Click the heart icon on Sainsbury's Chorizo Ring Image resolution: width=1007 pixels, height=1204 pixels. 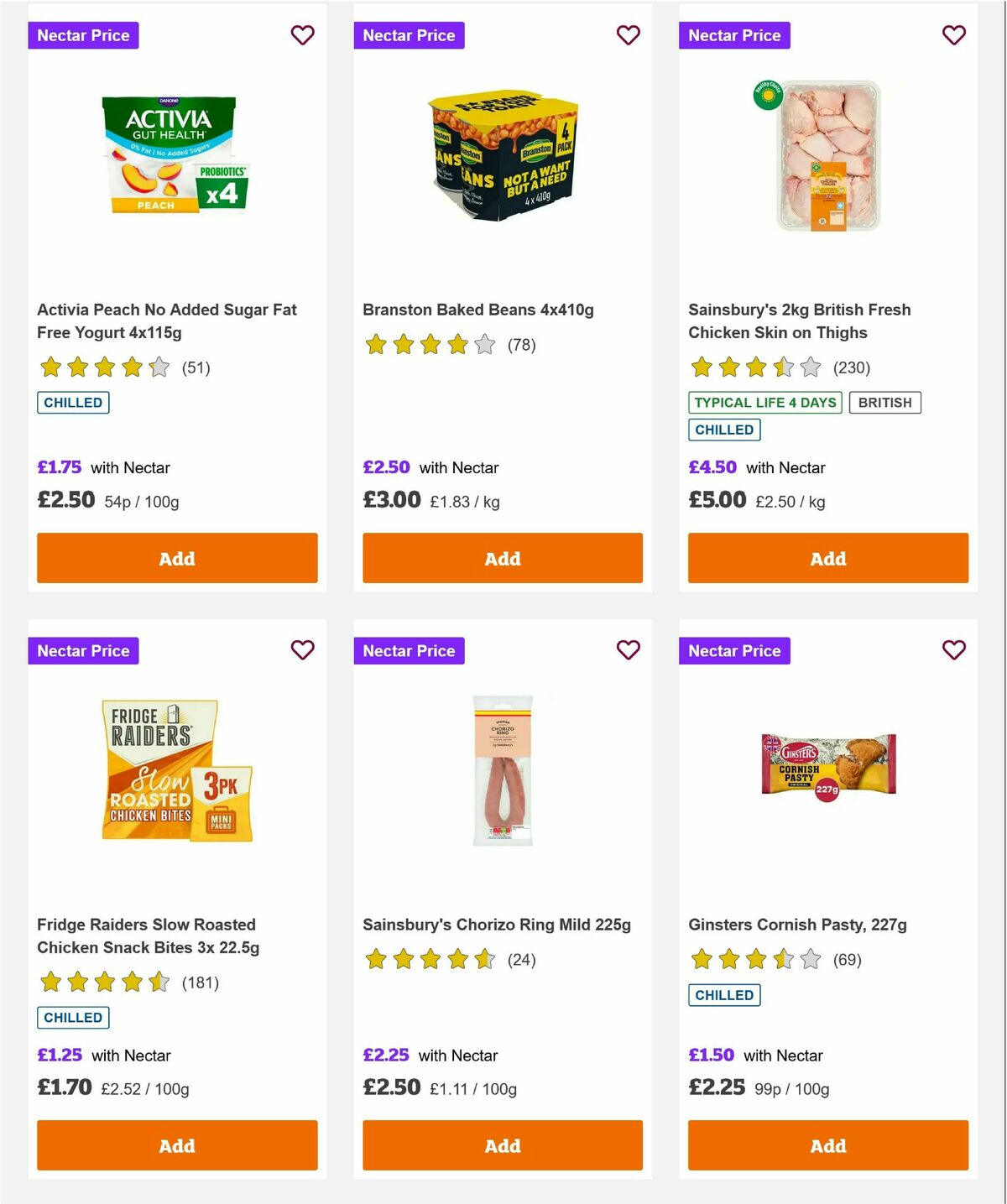point(628,650)
